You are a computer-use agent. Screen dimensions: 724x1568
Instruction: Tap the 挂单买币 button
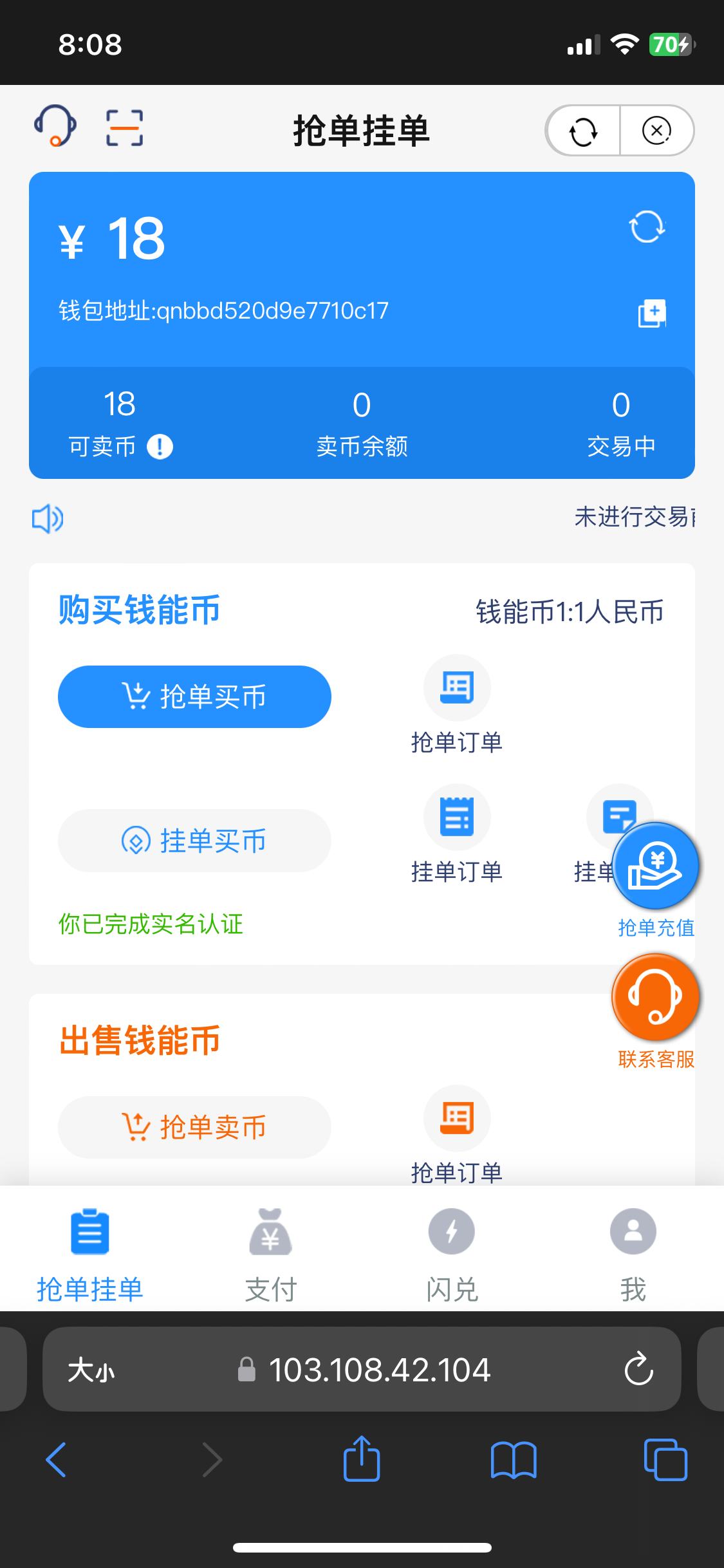pyautogui.click(x=194, y=841)
